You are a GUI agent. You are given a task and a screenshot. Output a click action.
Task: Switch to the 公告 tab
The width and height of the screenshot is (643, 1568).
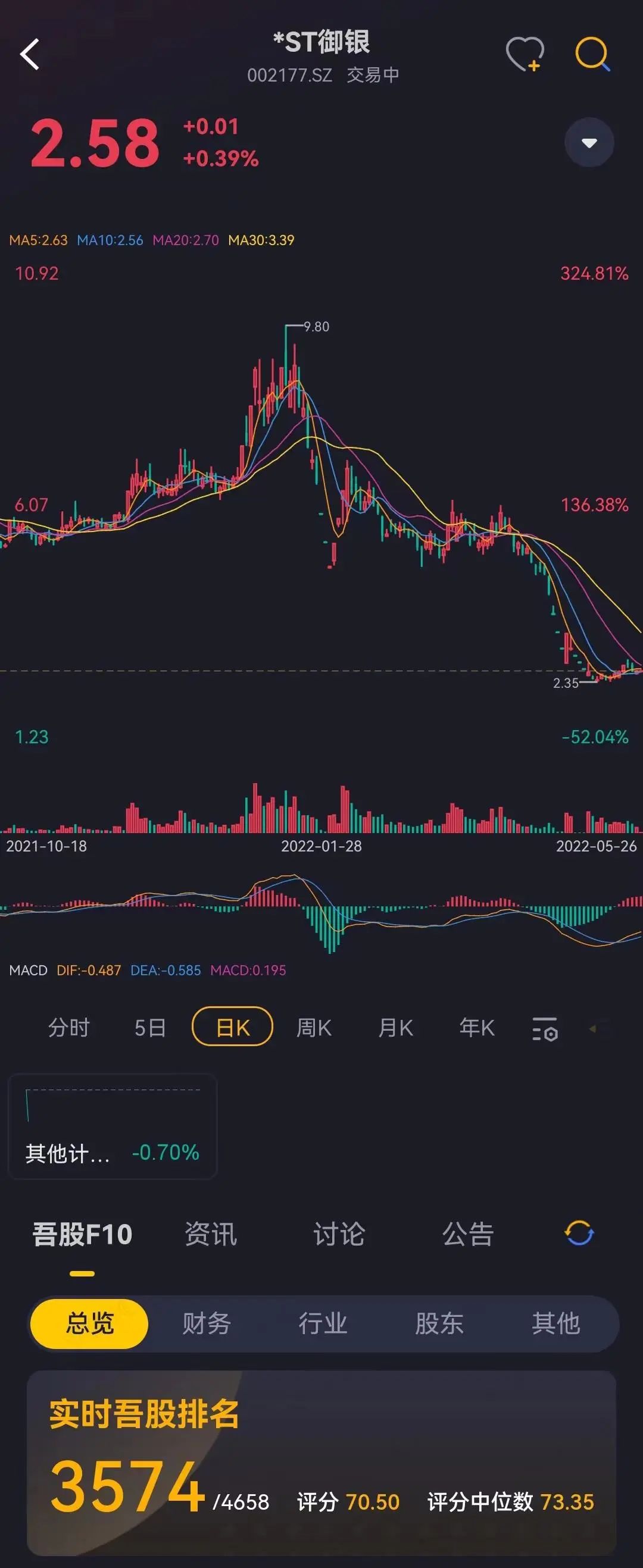(467, 1234)
